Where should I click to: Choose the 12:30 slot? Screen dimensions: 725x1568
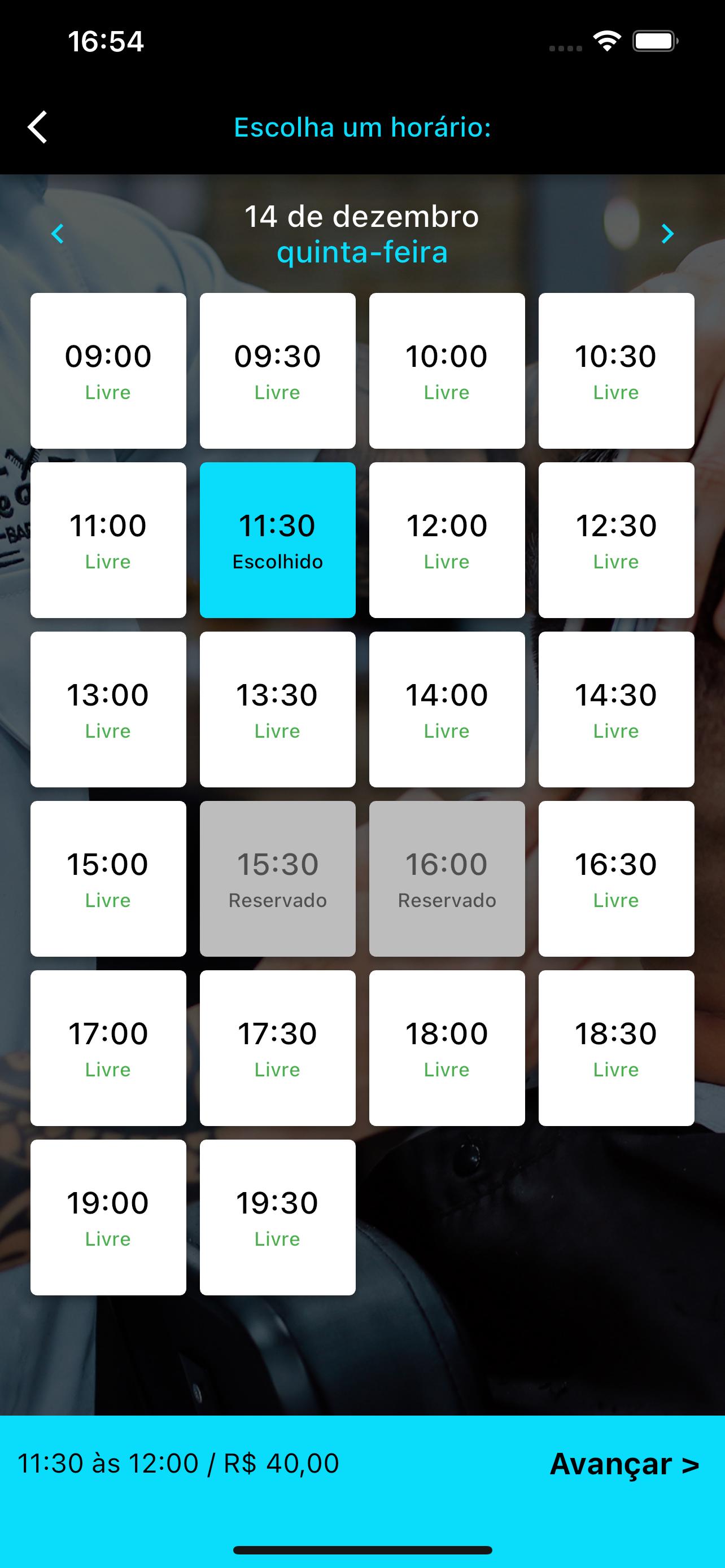[x=616, y=540]
